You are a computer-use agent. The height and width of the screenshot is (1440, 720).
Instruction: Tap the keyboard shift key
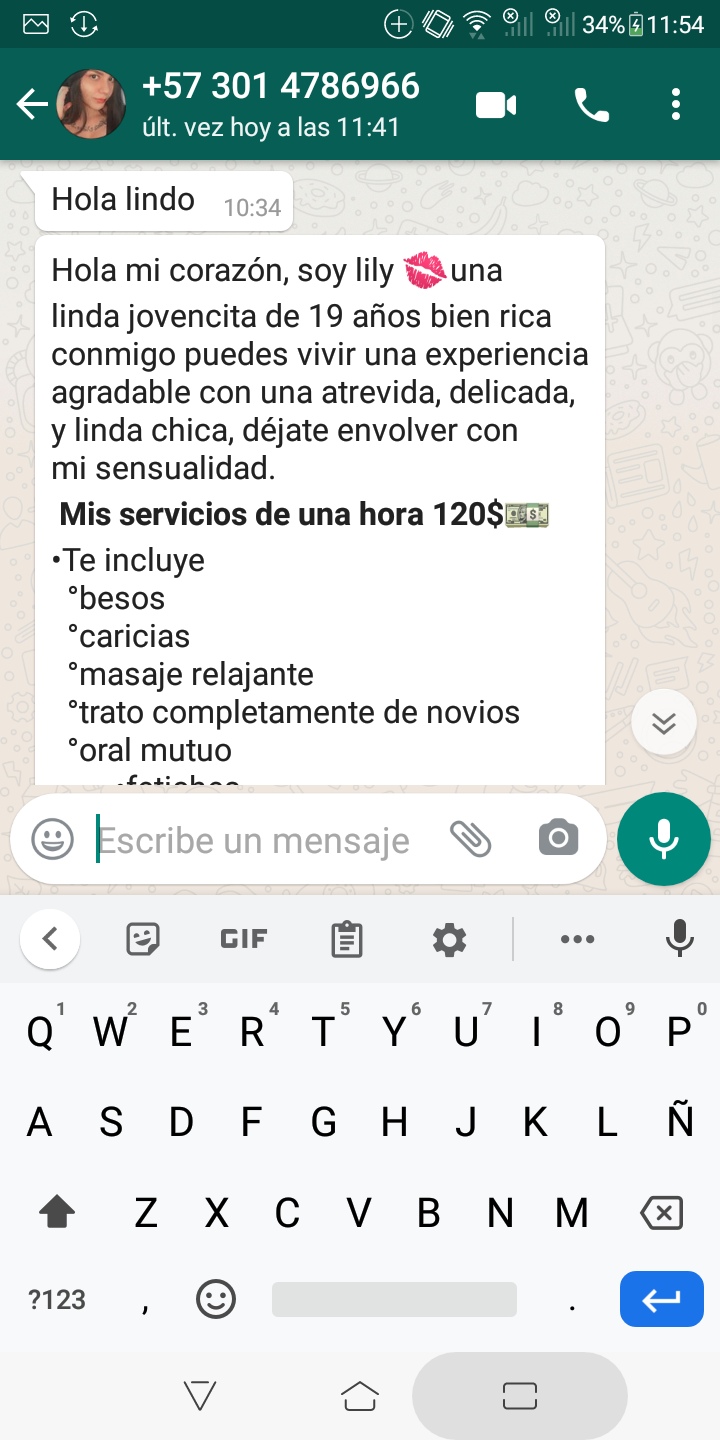coord(57,1213)
